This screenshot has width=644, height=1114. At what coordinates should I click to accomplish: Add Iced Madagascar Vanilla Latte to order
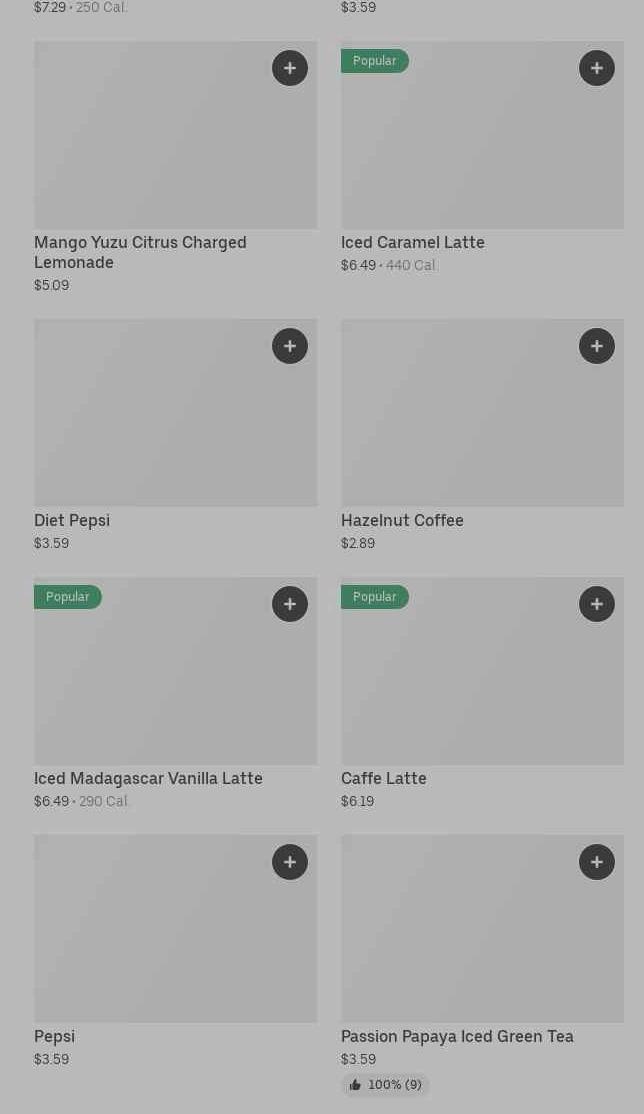click(290, 604)
